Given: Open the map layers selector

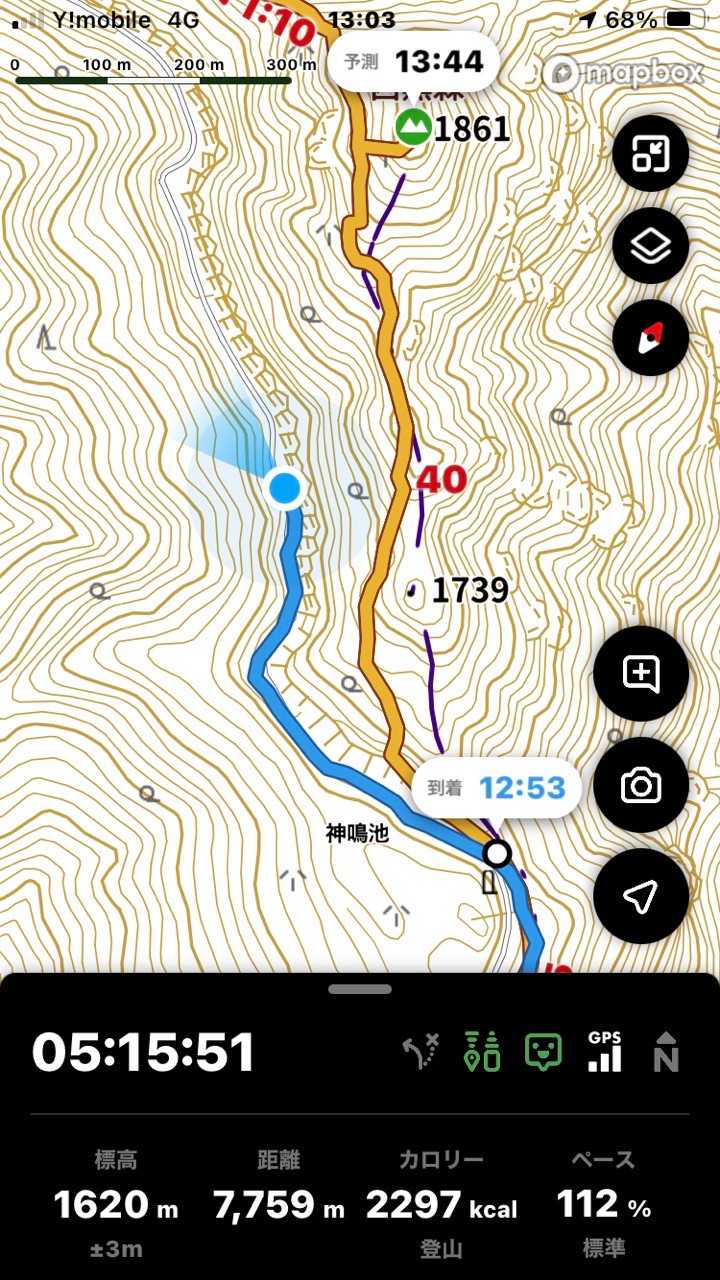Looking at the screenshot, I should tap(650, 246).
